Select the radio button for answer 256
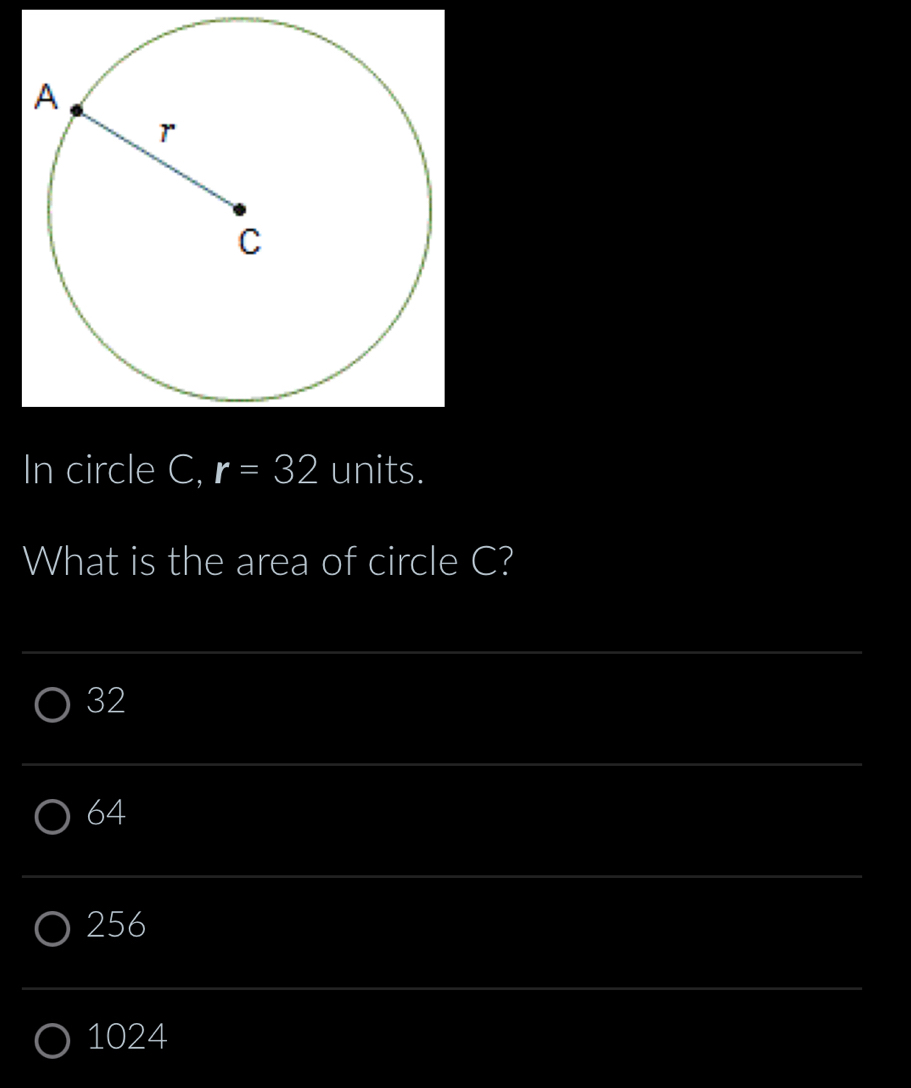This screenshot has width=911, height=1088. (x=52, y=929)
